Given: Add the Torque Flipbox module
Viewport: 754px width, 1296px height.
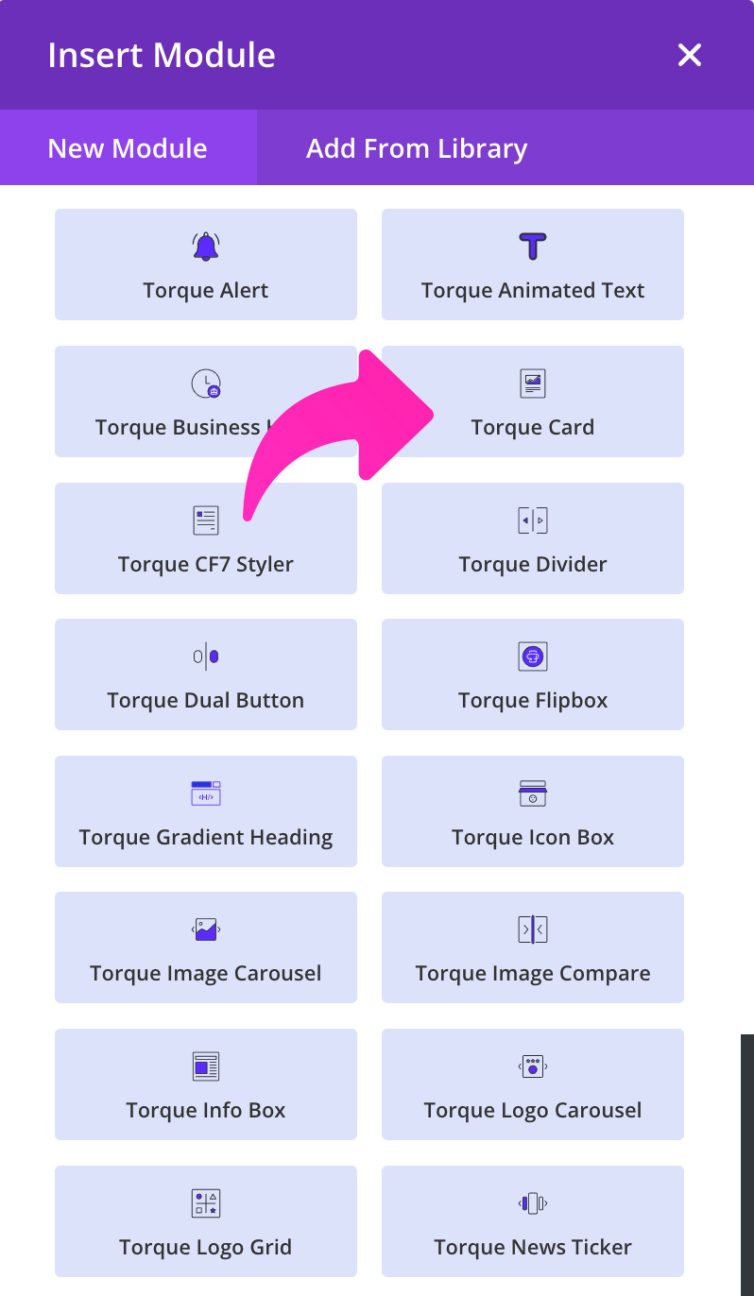Looking at the screenshot, I should [532, 674].
